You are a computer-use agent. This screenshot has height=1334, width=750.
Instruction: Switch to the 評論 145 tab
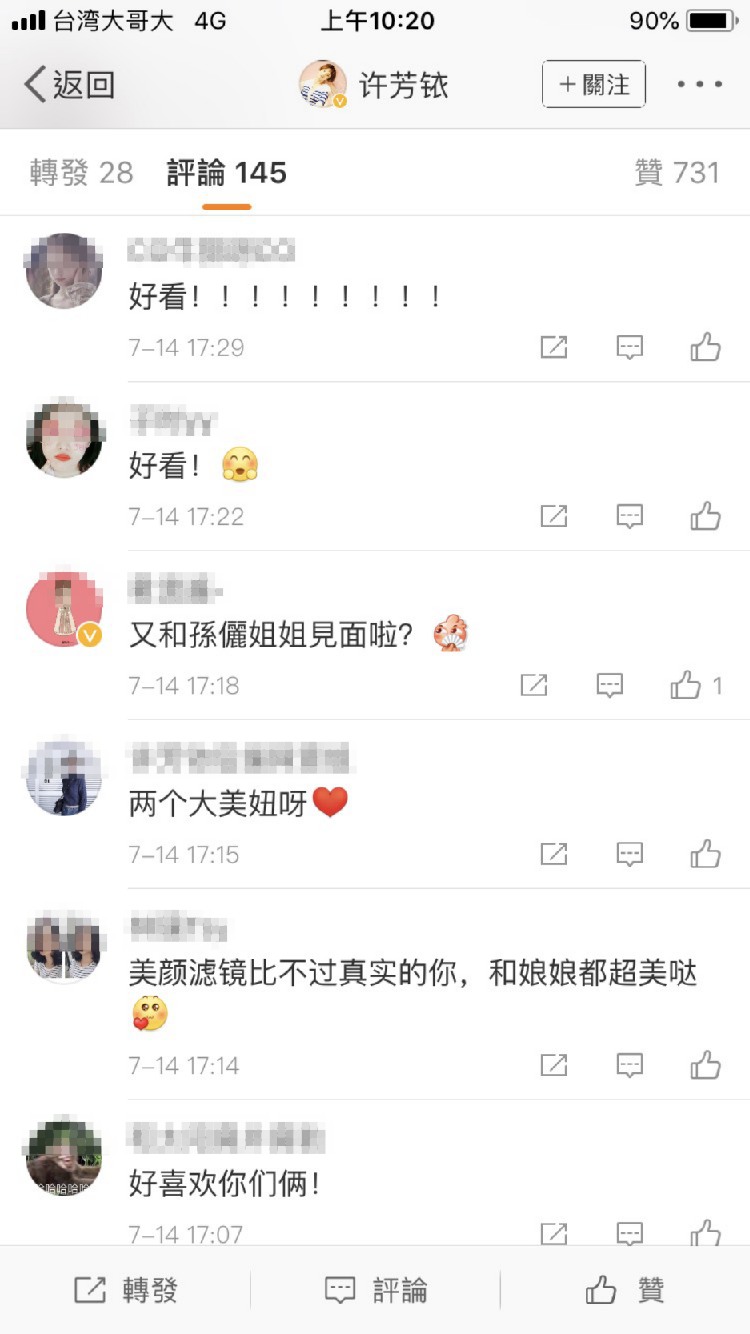pos(227,173)
